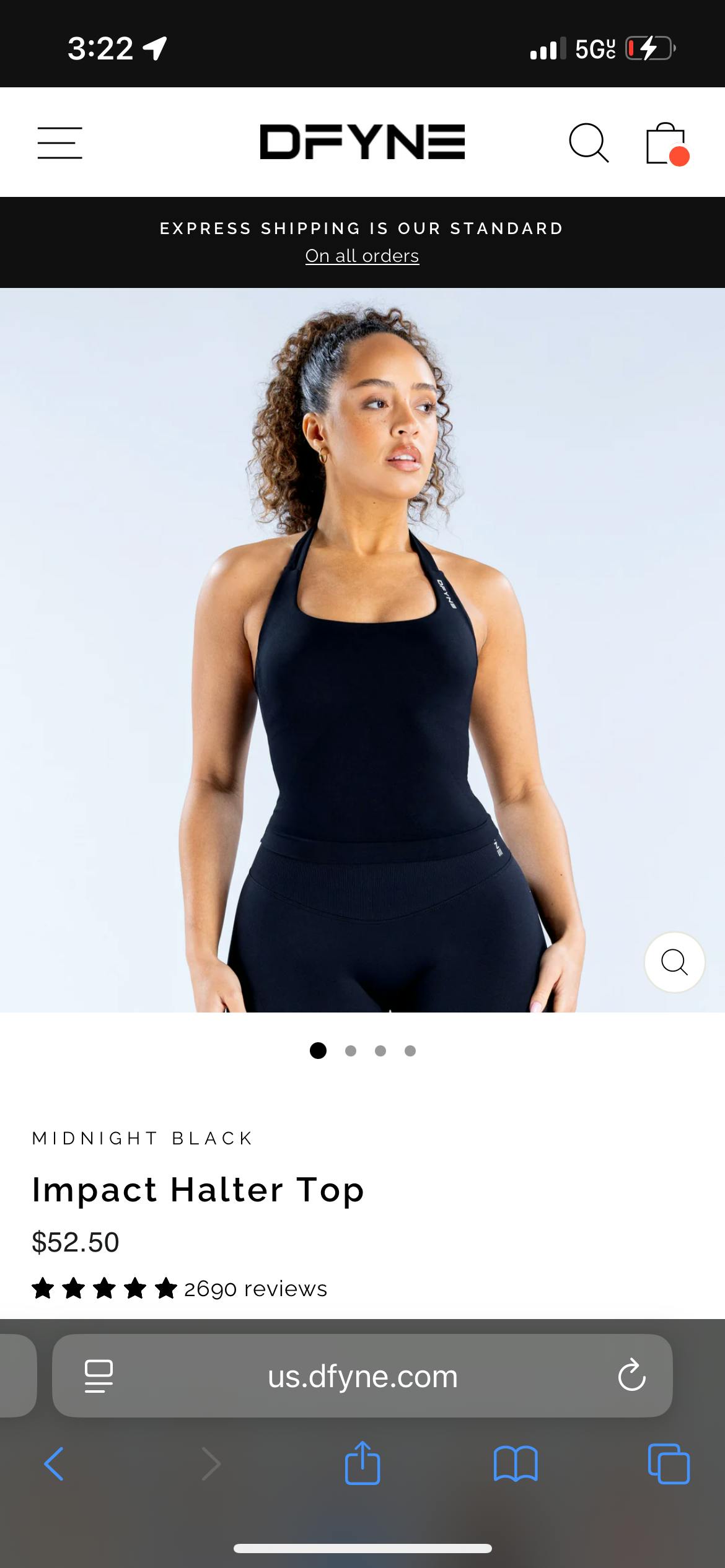Screen dimensions: 725x1568
Task: Open the hamburger navigation menu
Action: click(59, 143)
